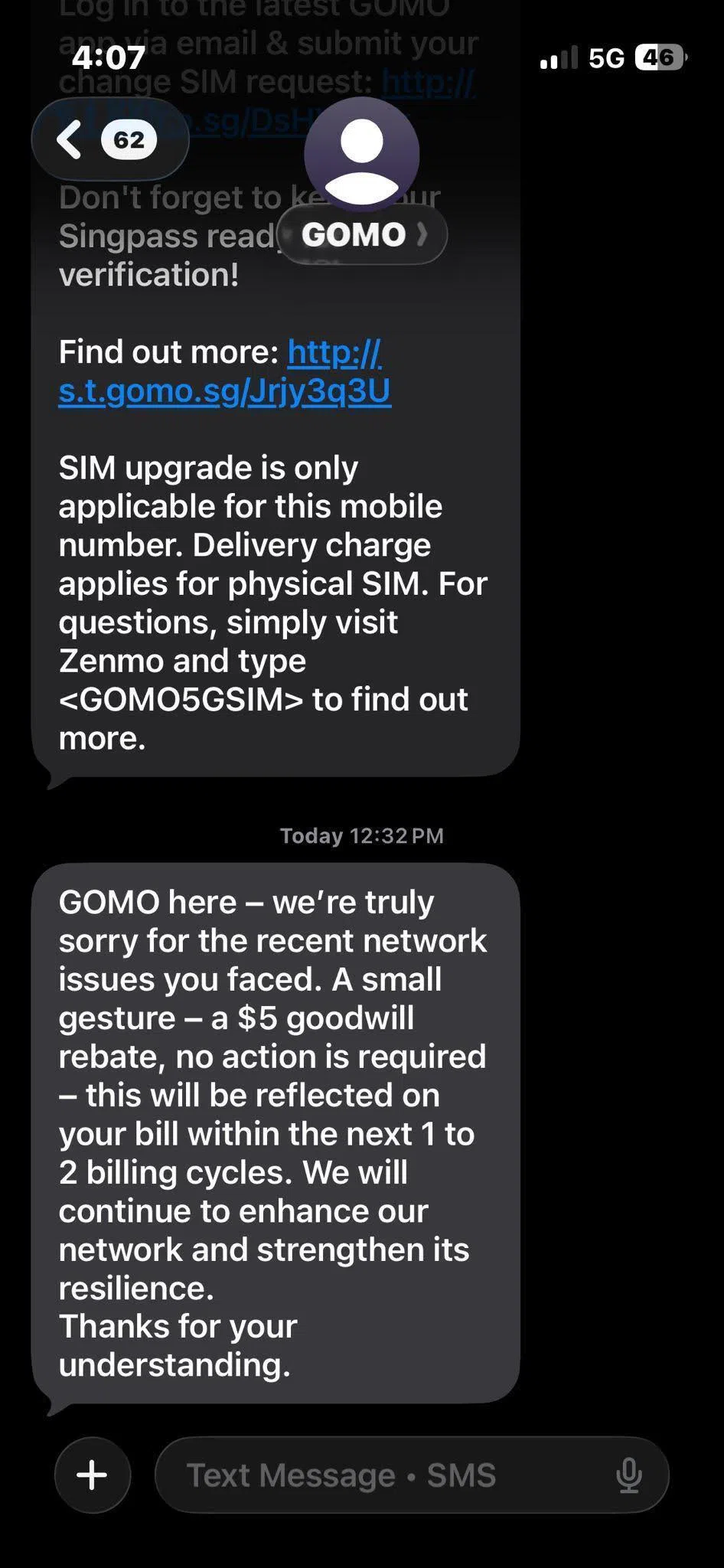
Task: Tap the battery level indicator showing 46
Action: (657, 57)
